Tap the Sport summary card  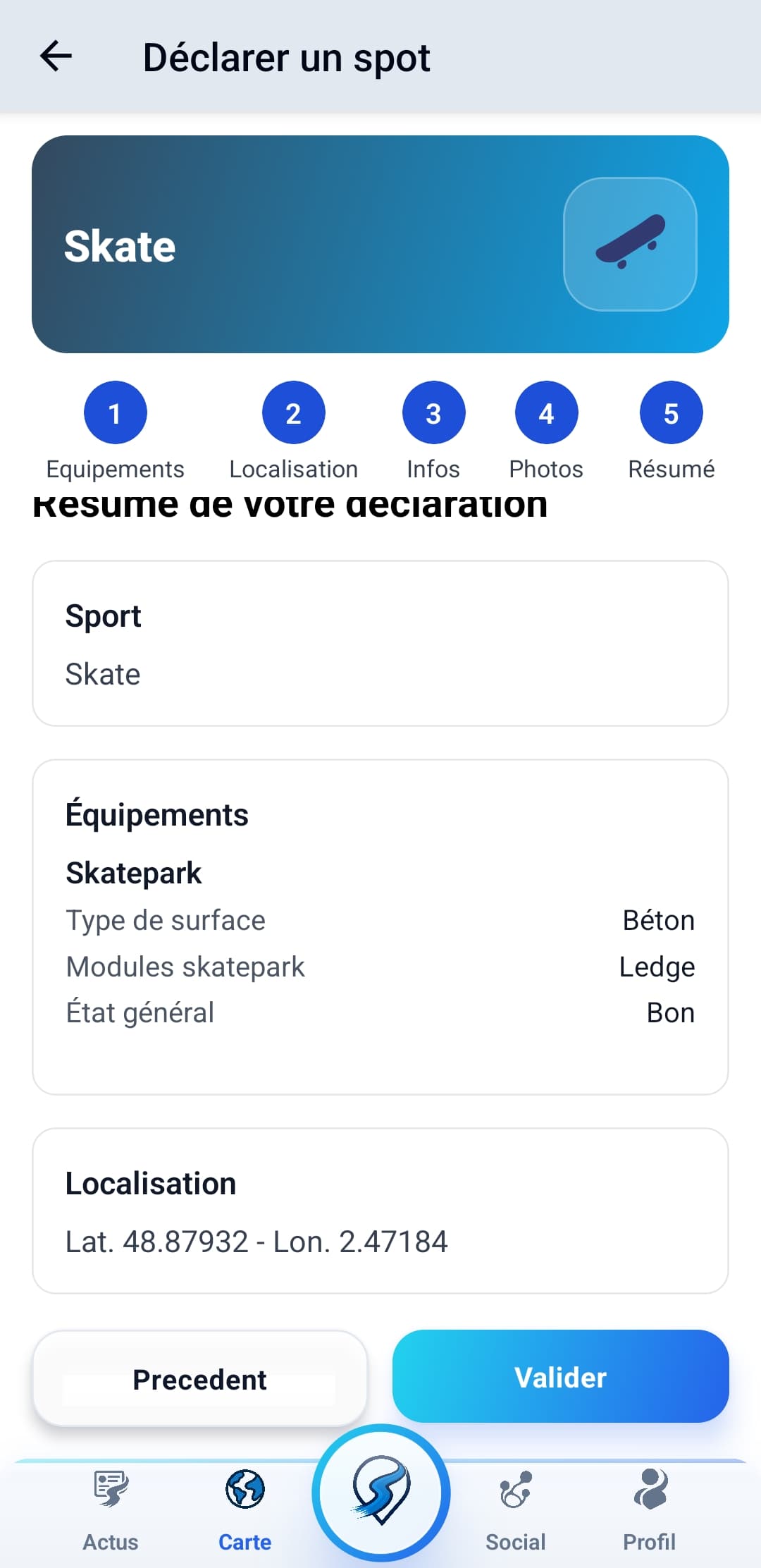point(380,642)
